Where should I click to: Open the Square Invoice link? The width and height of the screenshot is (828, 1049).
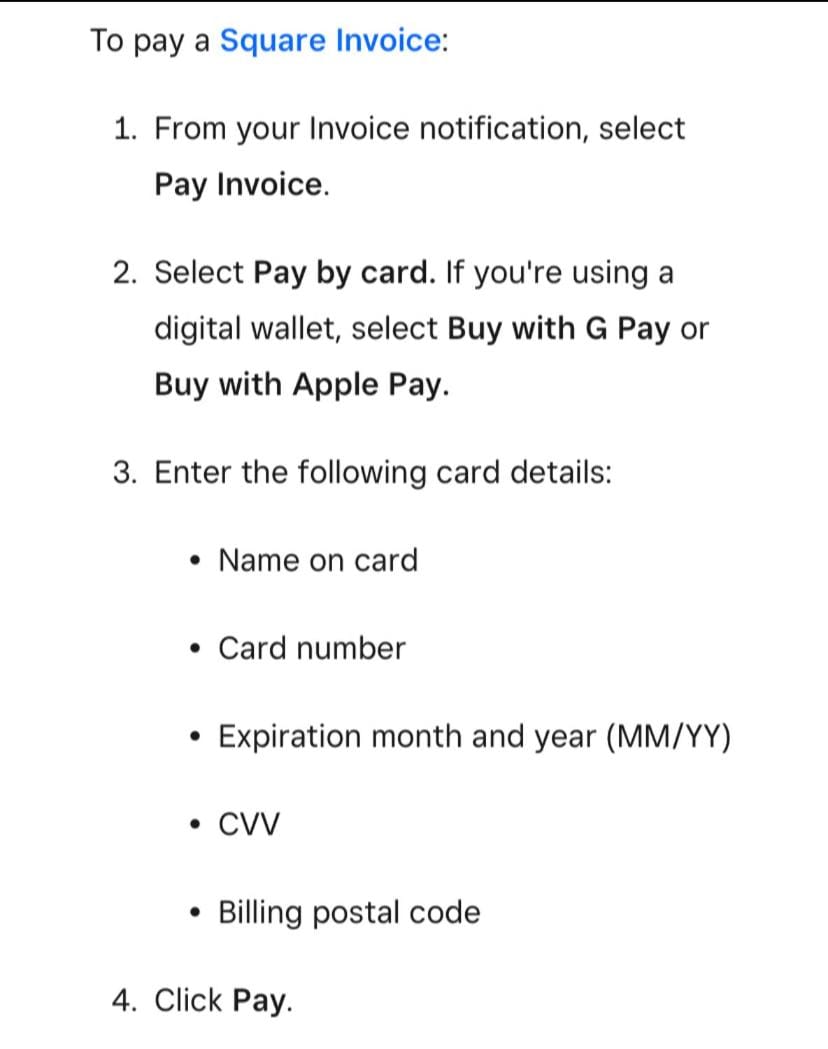click(x=330, y=41)
